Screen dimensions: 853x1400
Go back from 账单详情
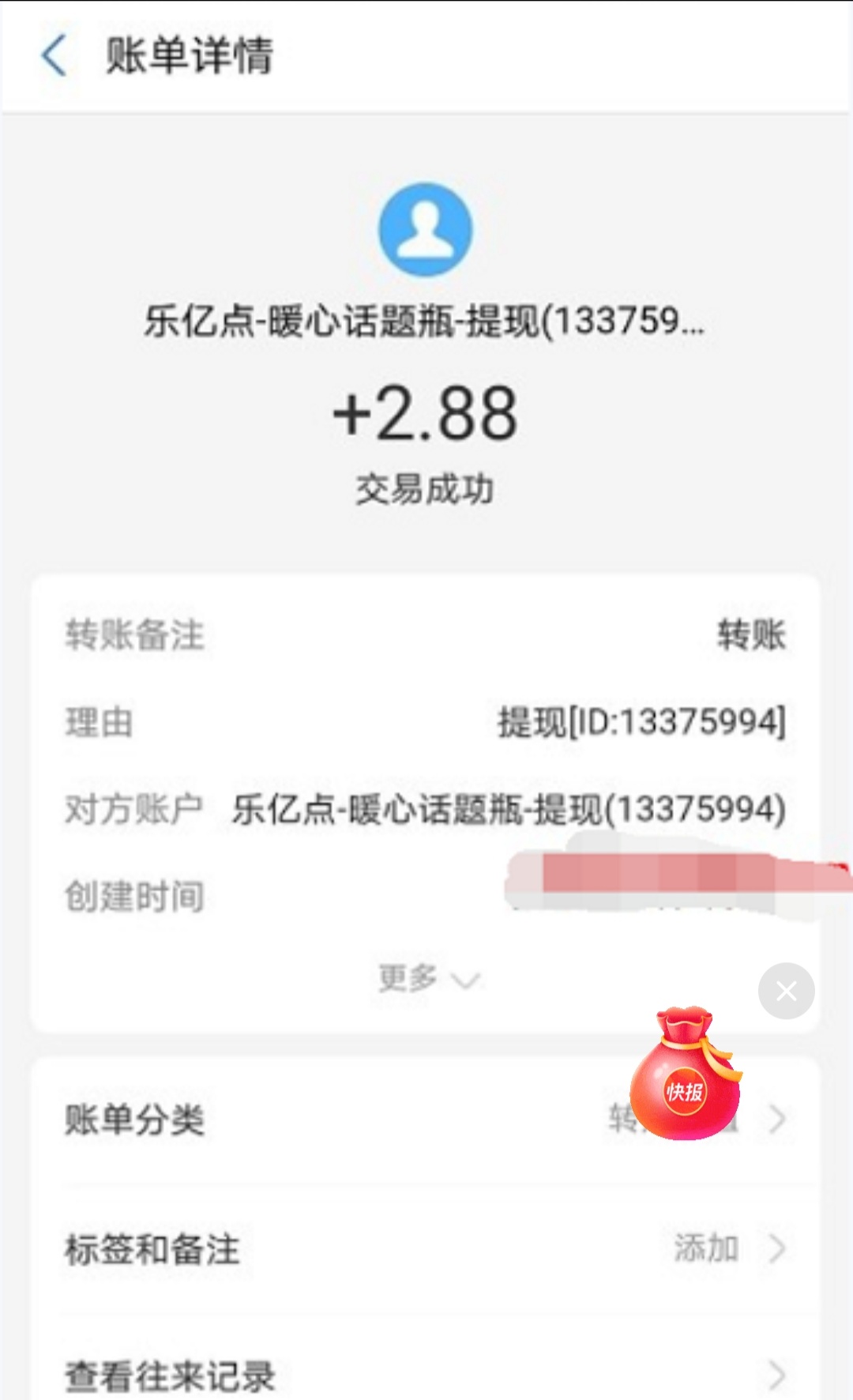click(x=54, y=56)
